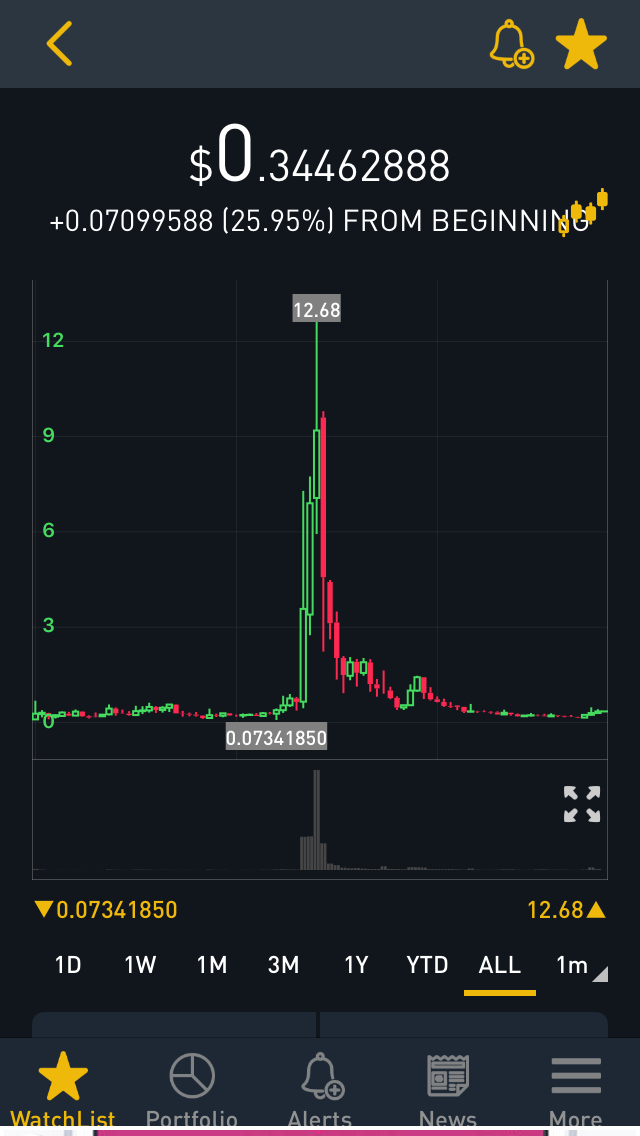Screen dimensions: 640x1136
Task: Choose the 1Y time range
Action: tap(356, 965)
